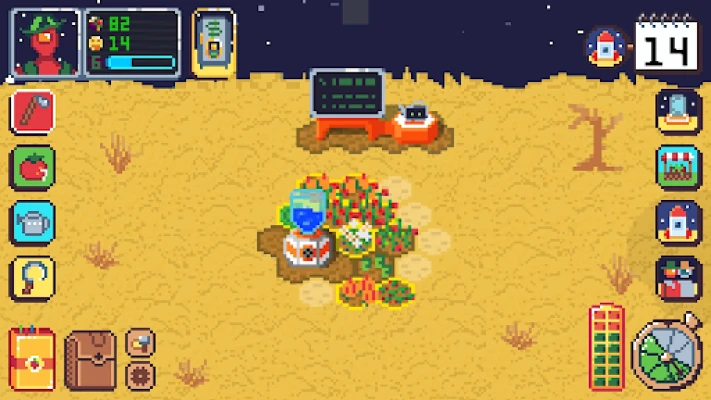Open the calendar showing day 14
The image size is (711, 400).
[x=665, y=43]
